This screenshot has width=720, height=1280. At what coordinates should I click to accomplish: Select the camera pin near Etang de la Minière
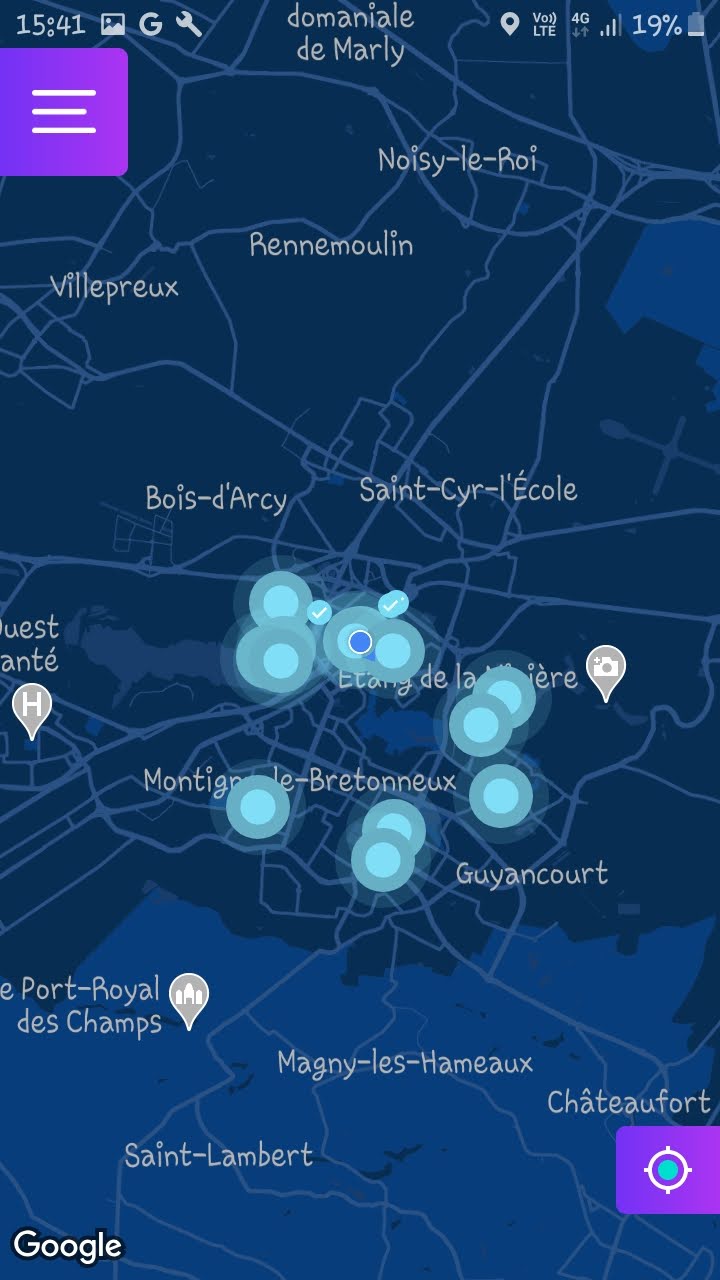tap(605, 671)
